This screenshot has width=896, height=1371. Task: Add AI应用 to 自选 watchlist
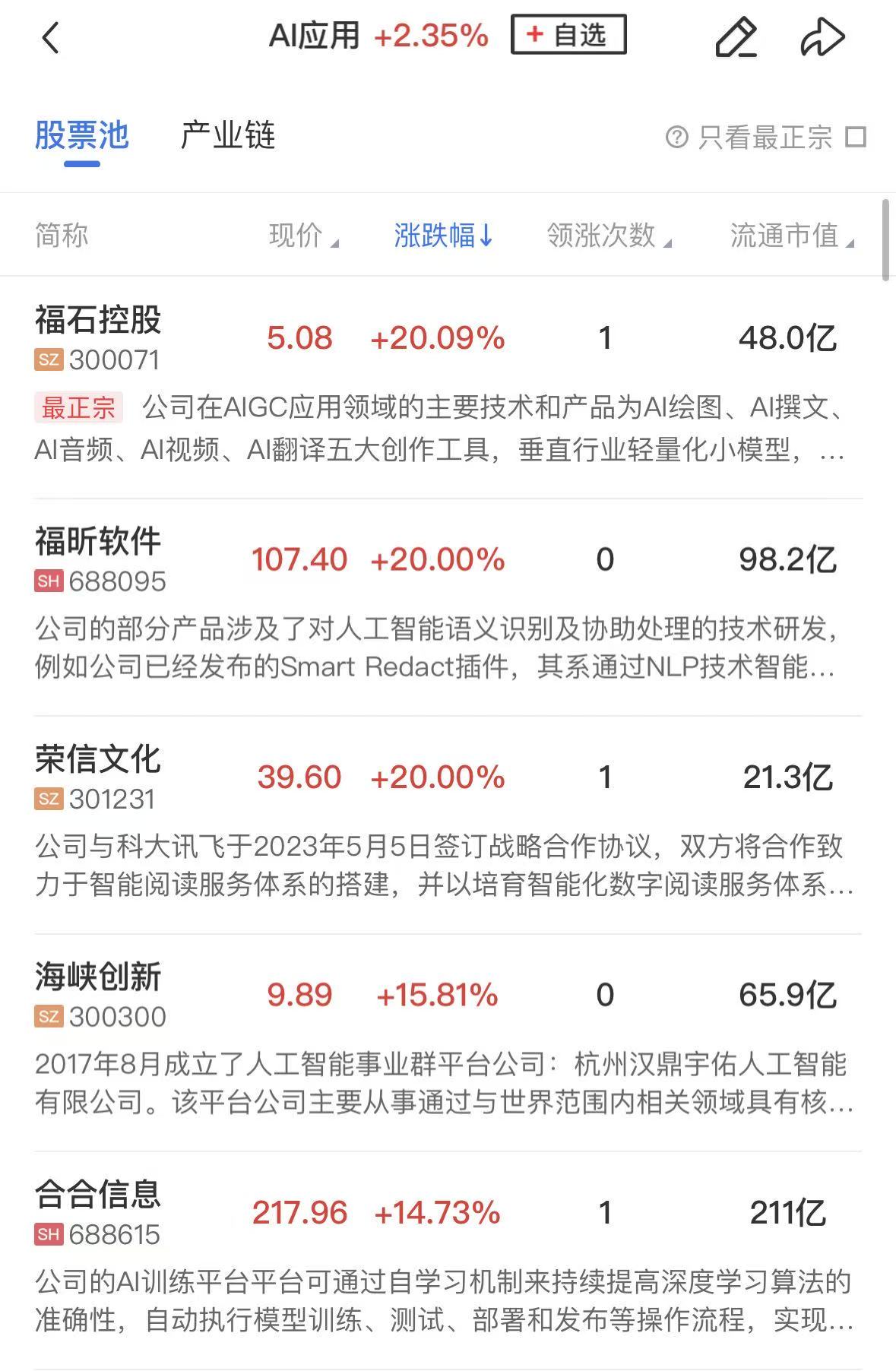[568, 35]
